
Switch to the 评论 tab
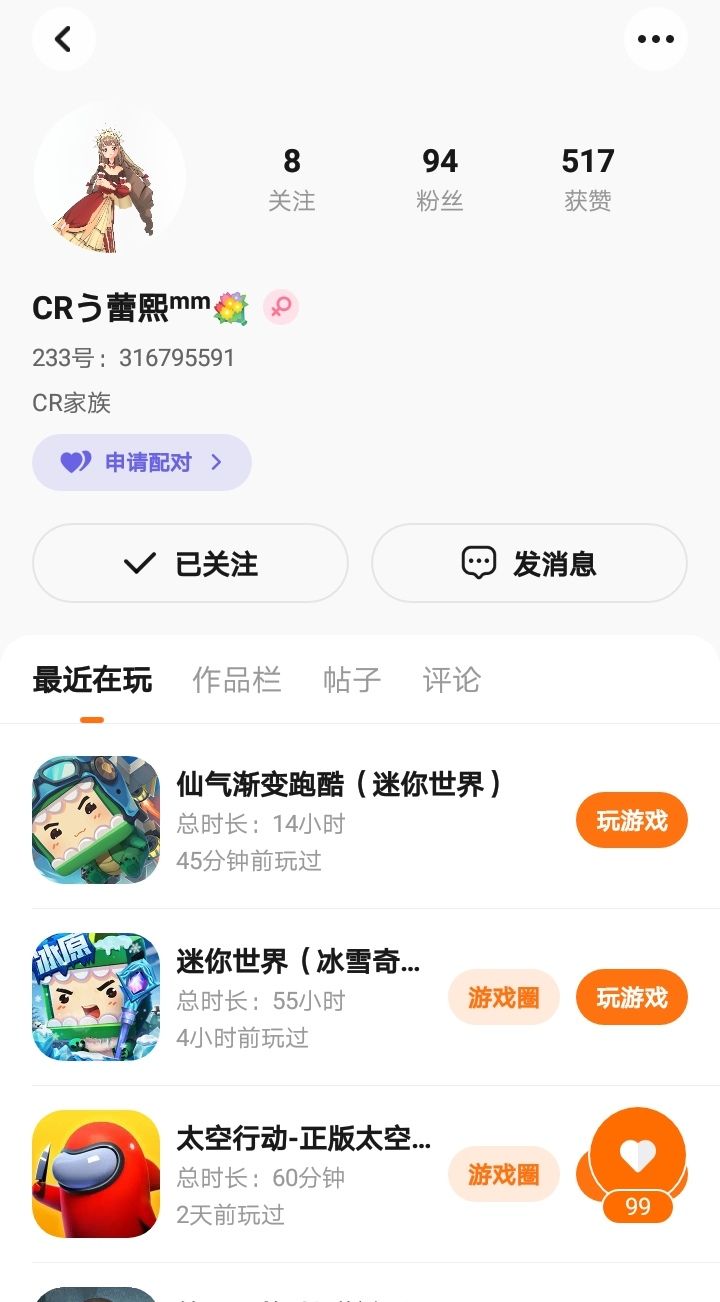click(451, 680)
